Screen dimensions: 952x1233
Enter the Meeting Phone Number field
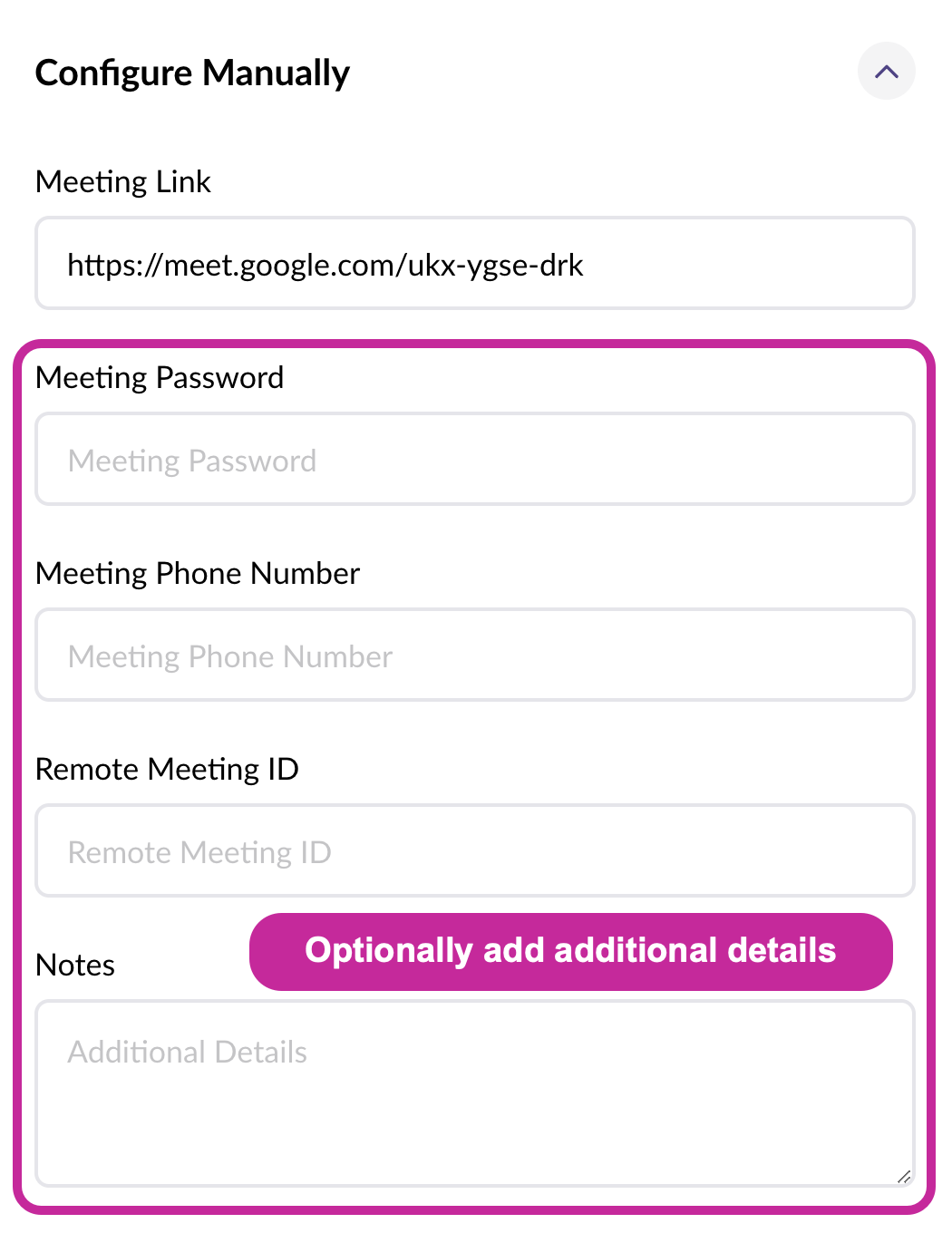(x=474, y=655)
